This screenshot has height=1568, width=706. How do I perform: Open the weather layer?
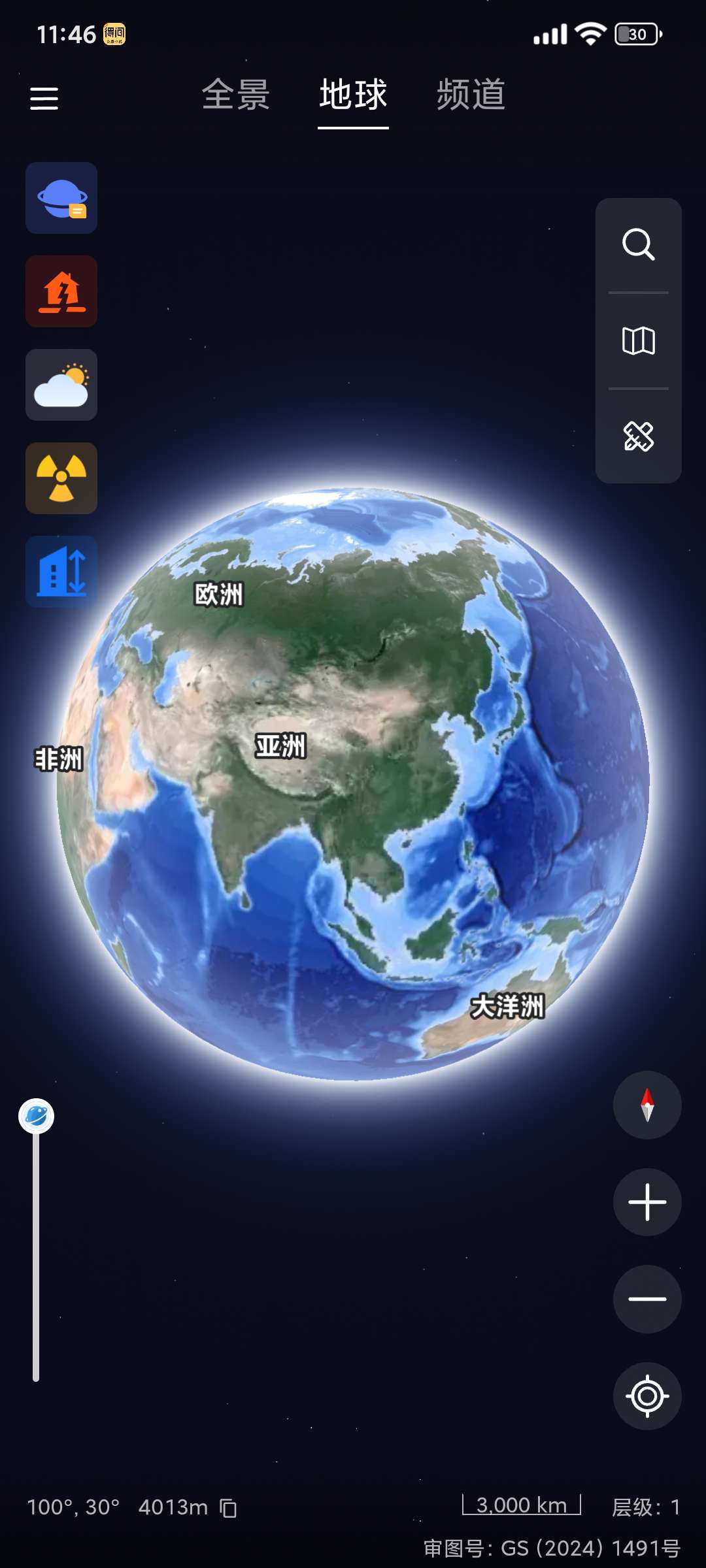click(x=61, y=385)
